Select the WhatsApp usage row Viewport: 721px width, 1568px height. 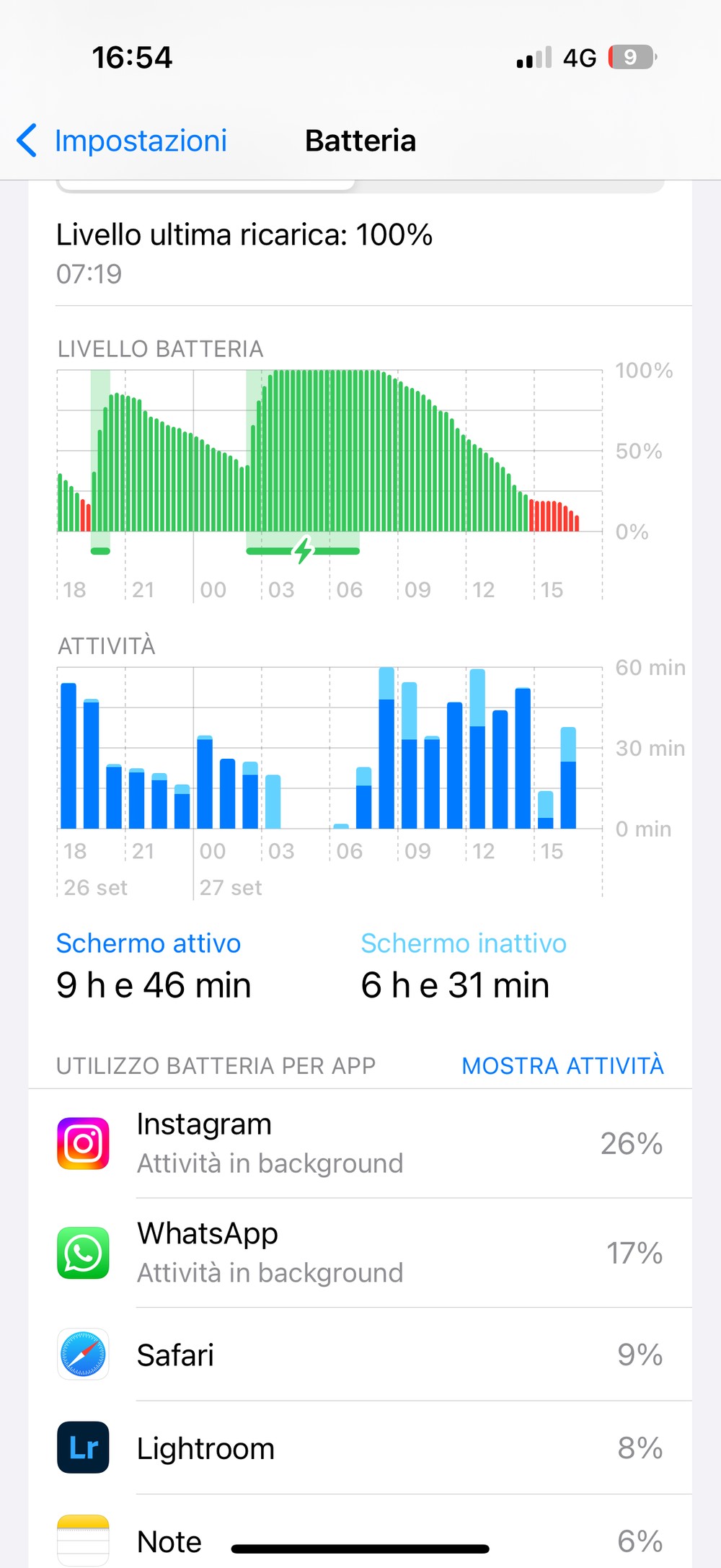point(360,1253)
